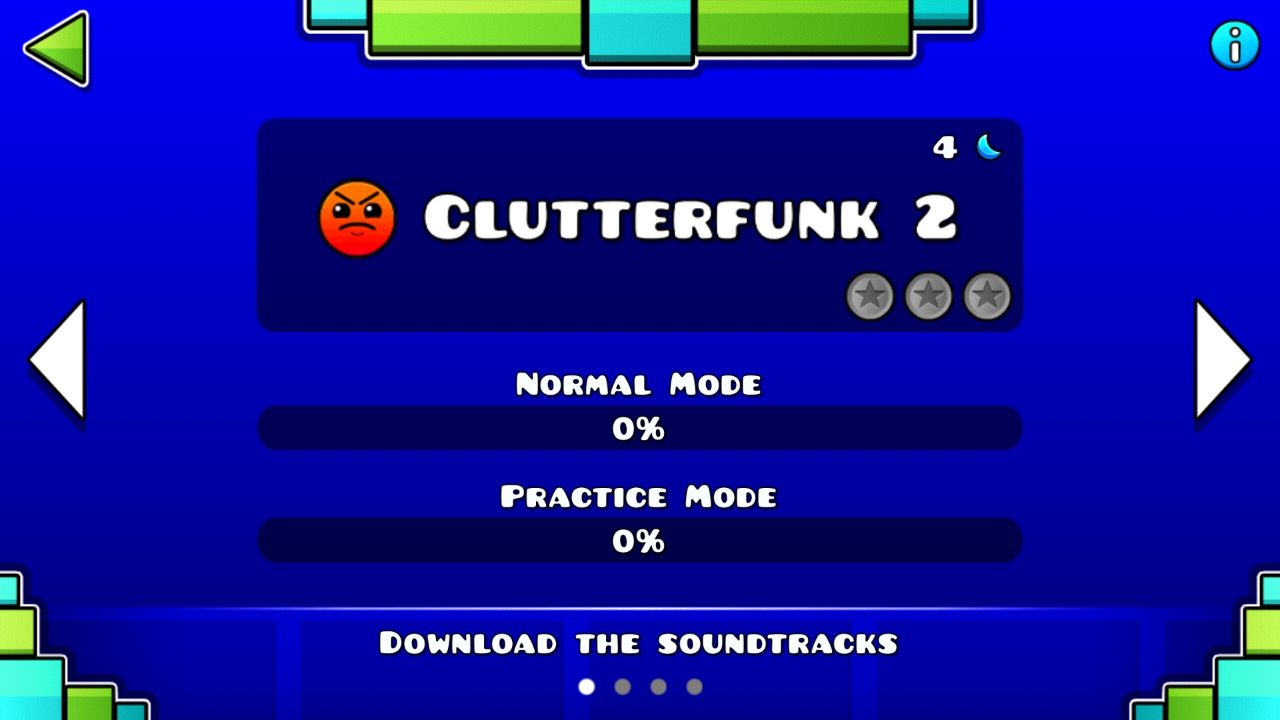Start the Clutterfunk 2 level
This screenshot has height=720, width=1280.
pos(640,224)
